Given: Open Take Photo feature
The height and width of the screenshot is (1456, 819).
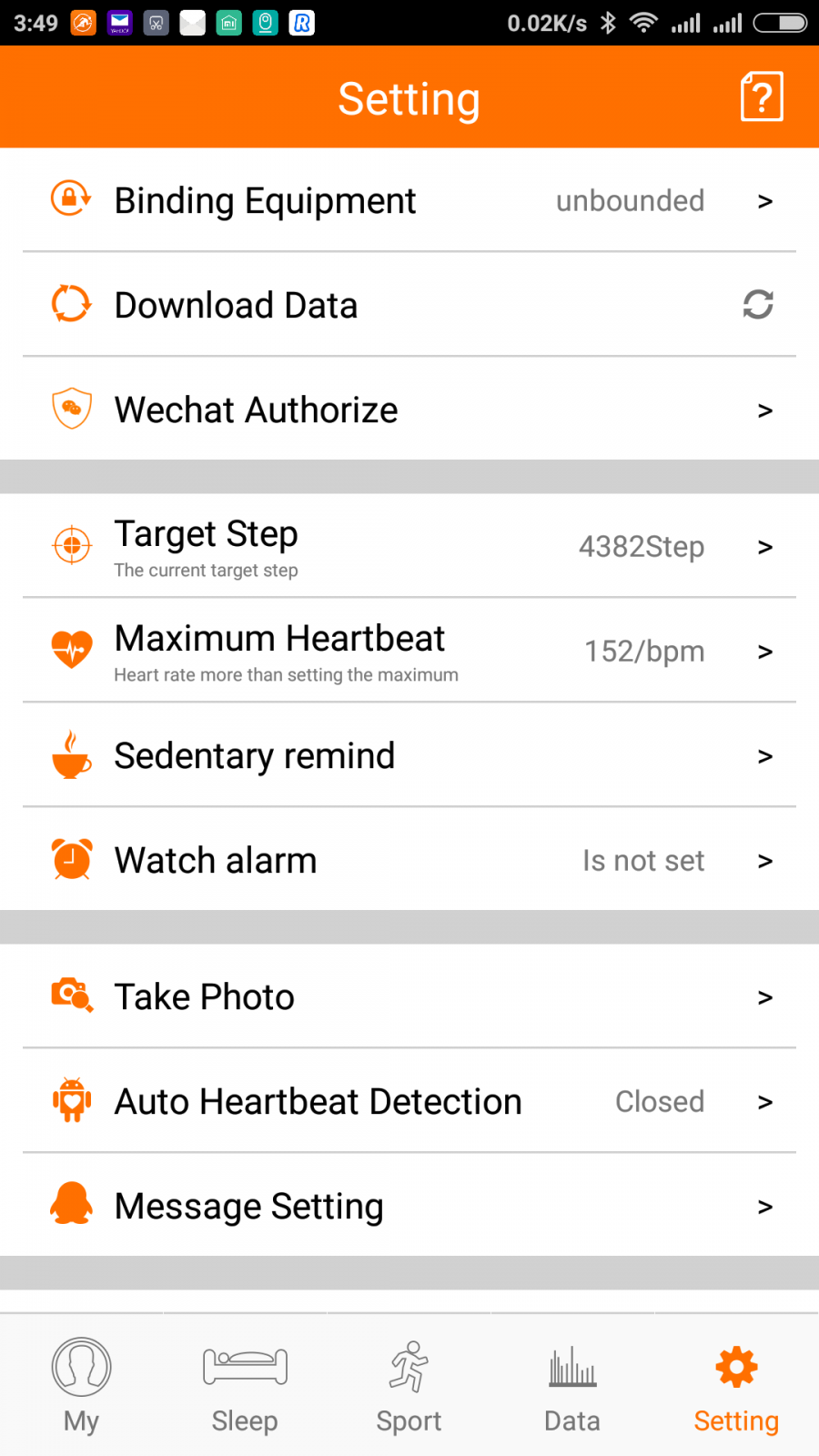Looking at the screenshot, I should [409, 996].
